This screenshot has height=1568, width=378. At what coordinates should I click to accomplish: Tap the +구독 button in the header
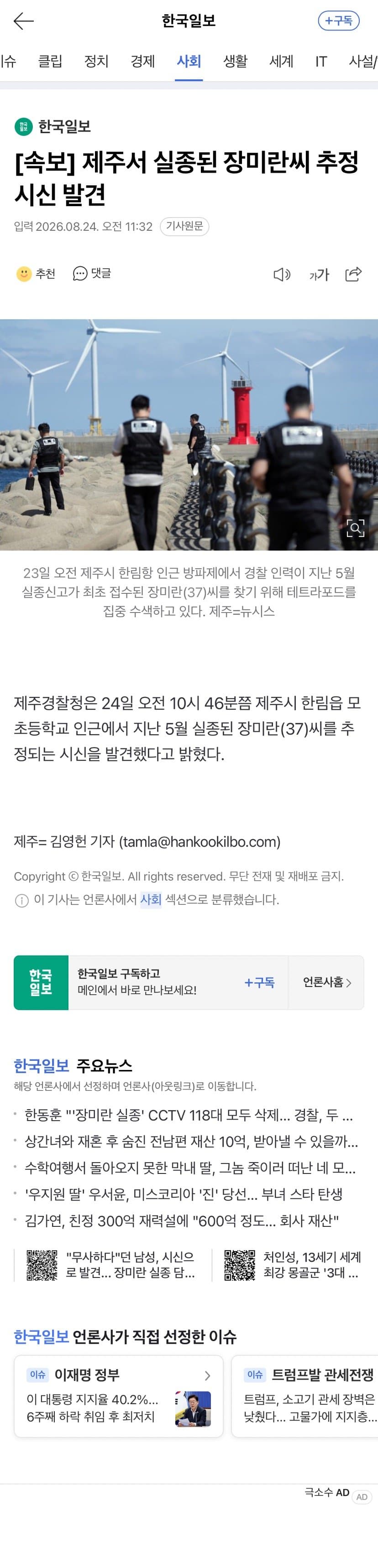coord(338,21)
